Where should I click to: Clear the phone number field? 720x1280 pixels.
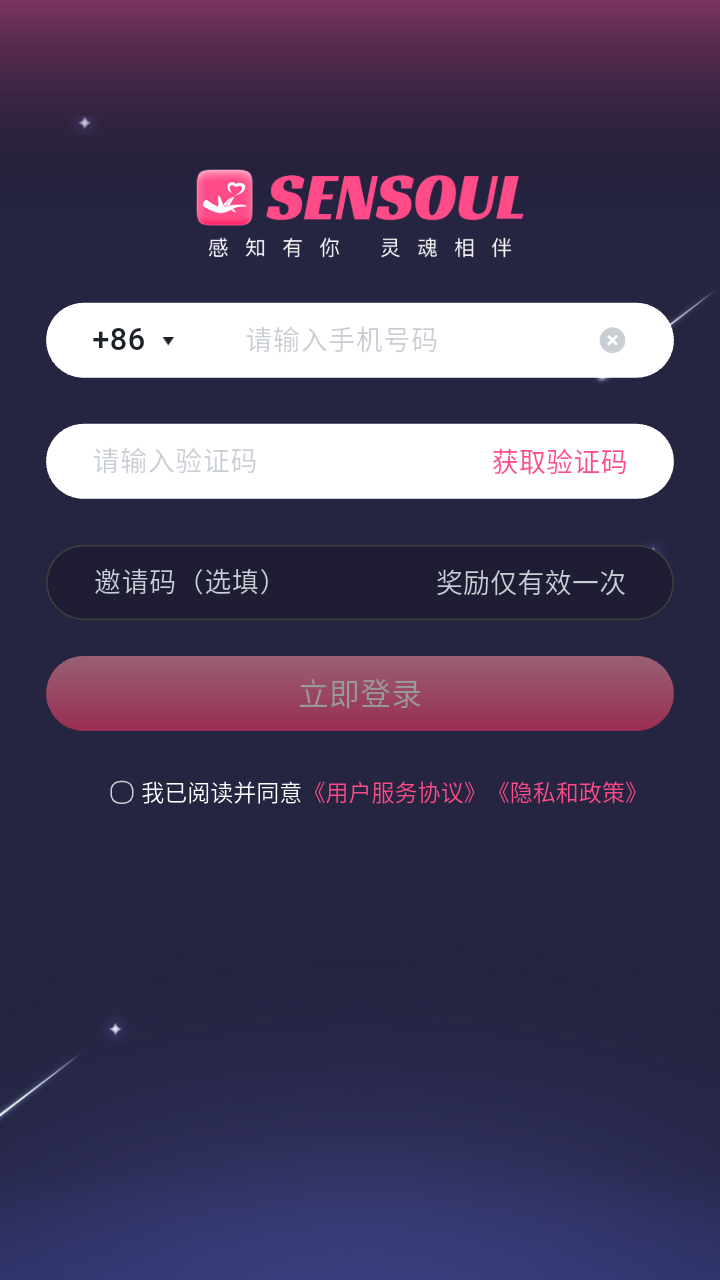point(612,340)
